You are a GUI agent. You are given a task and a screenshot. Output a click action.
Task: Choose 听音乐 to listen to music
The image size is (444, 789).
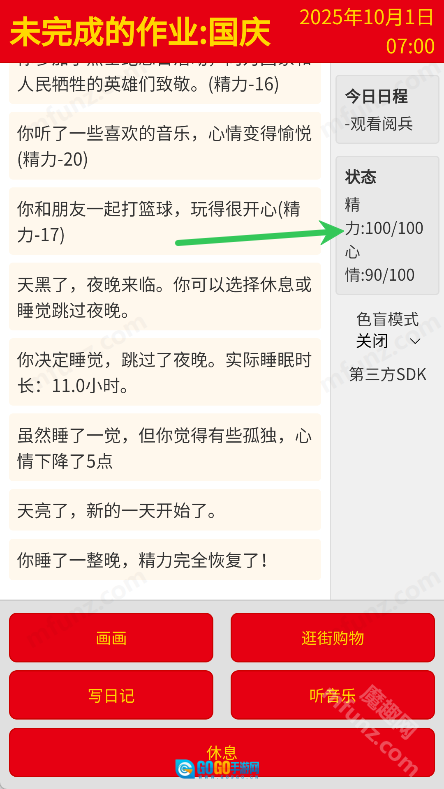[x=333, y=695]
